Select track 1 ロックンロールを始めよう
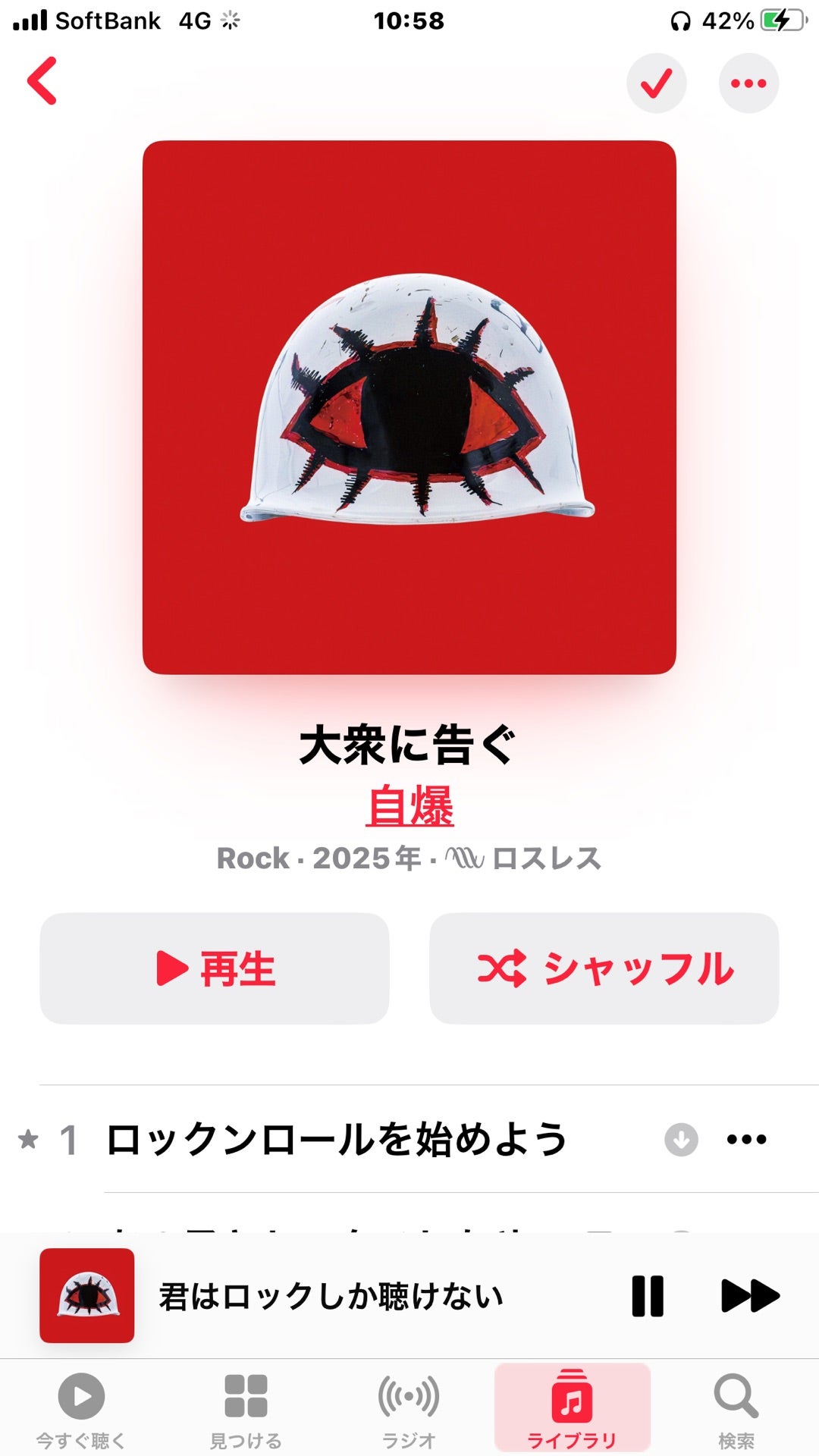The image size is (819, 1456). (x=341, y=1137)
